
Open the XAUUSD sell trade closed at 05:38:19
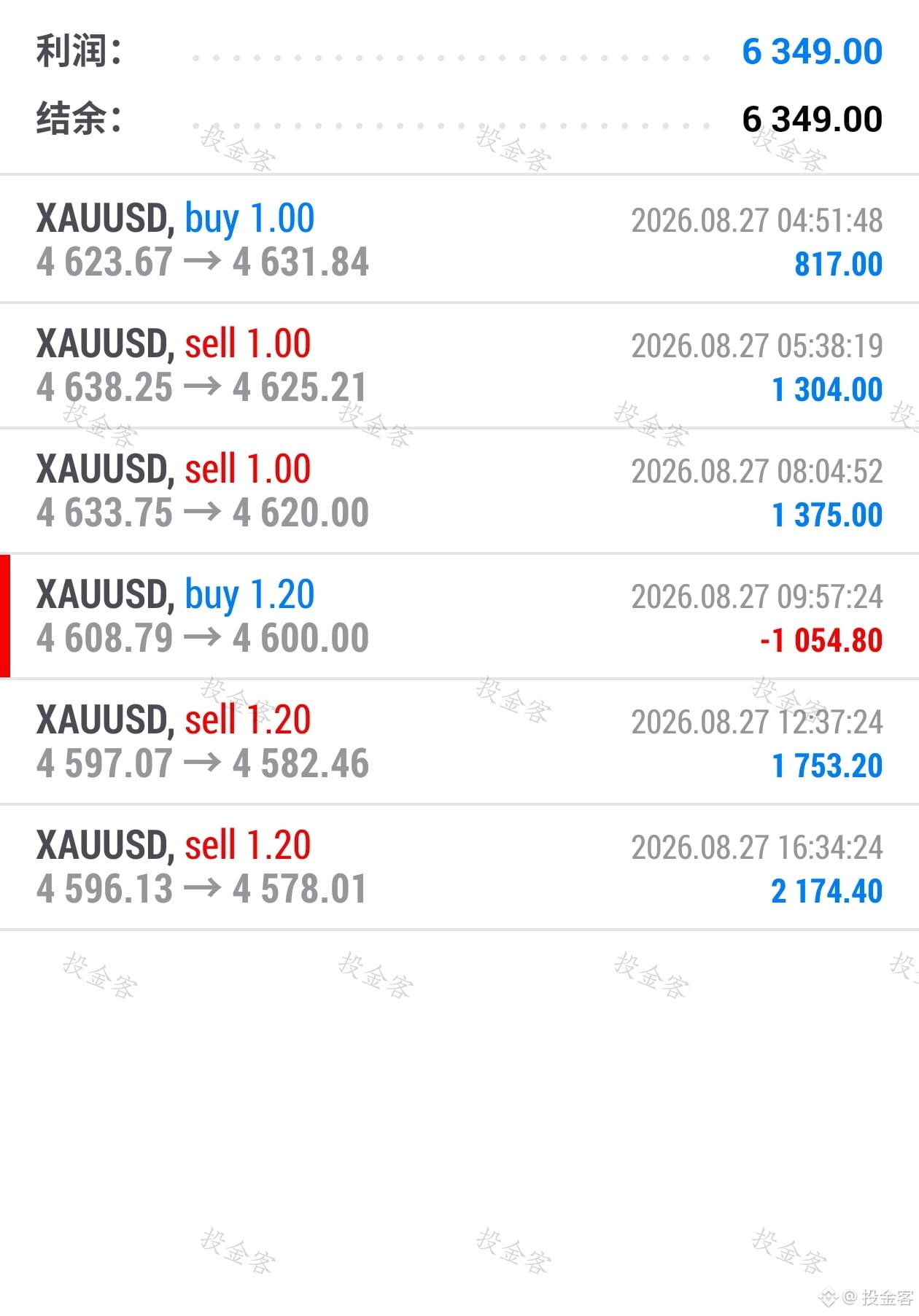pos(459,365)
